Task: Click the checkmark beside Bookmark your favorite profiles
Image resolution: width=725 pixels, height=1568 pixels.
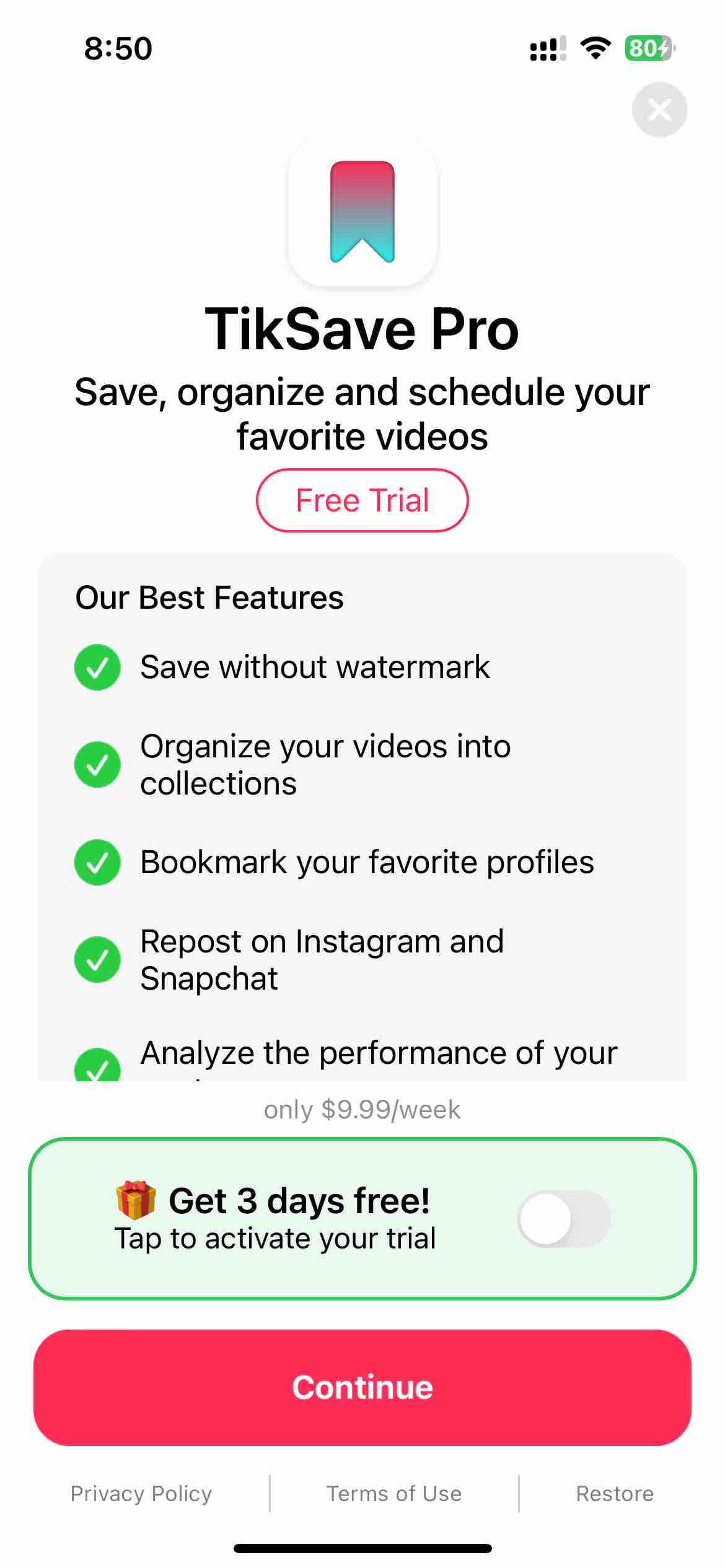Action: coord(97,863)
